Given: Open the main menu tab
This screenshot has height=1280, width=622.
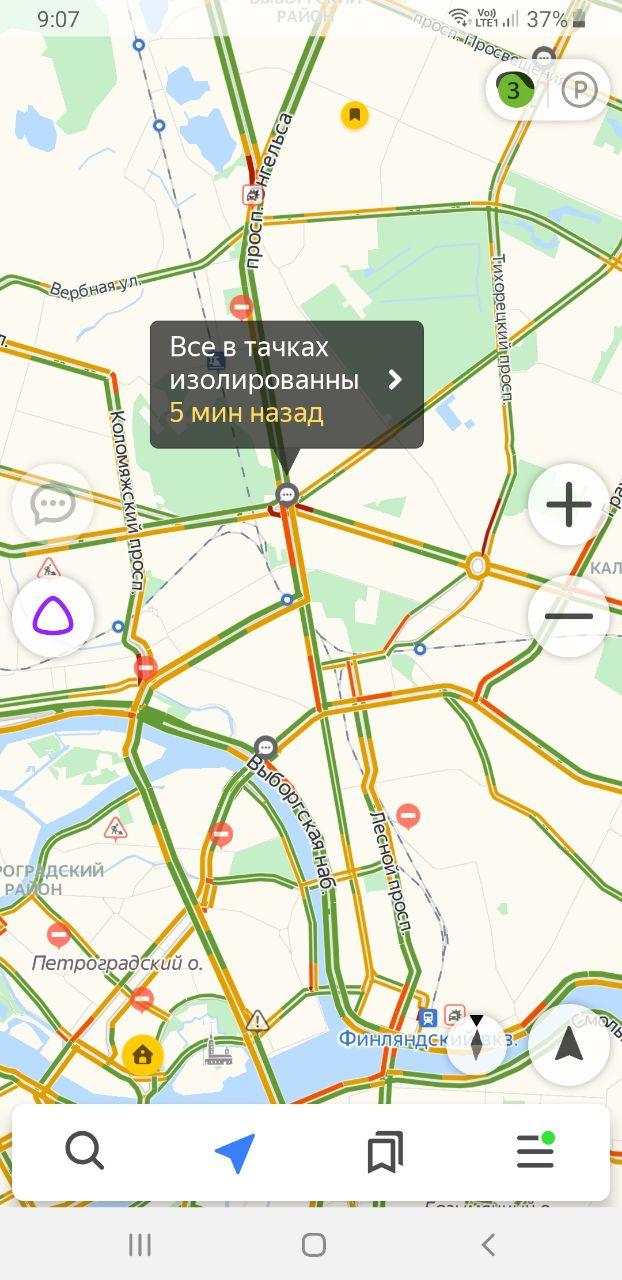Looking at the screenshot, I should point(536,1152).
